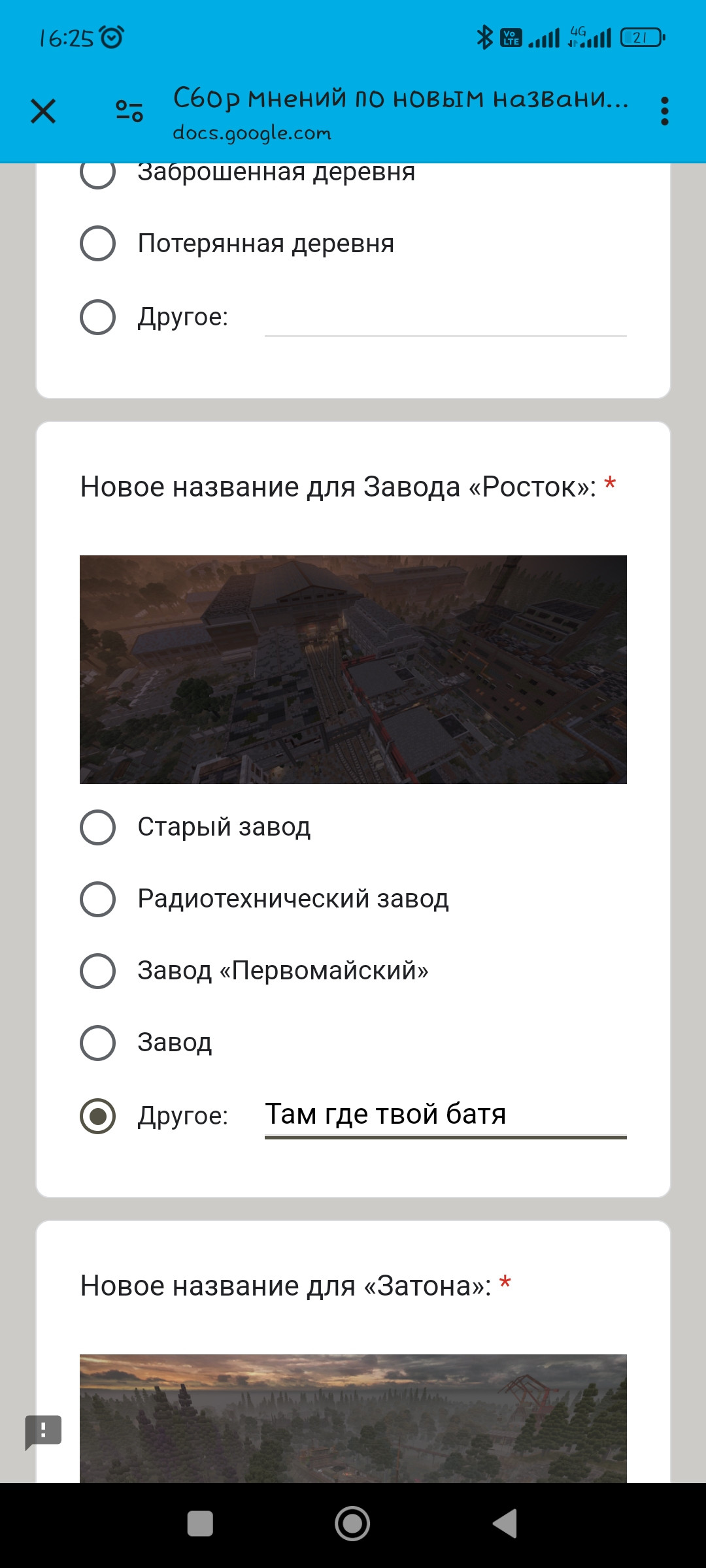The height and width of the screenshot is (1568, 706).
Task: Go back using system navigation
Action: click(x=505, y=1524)
